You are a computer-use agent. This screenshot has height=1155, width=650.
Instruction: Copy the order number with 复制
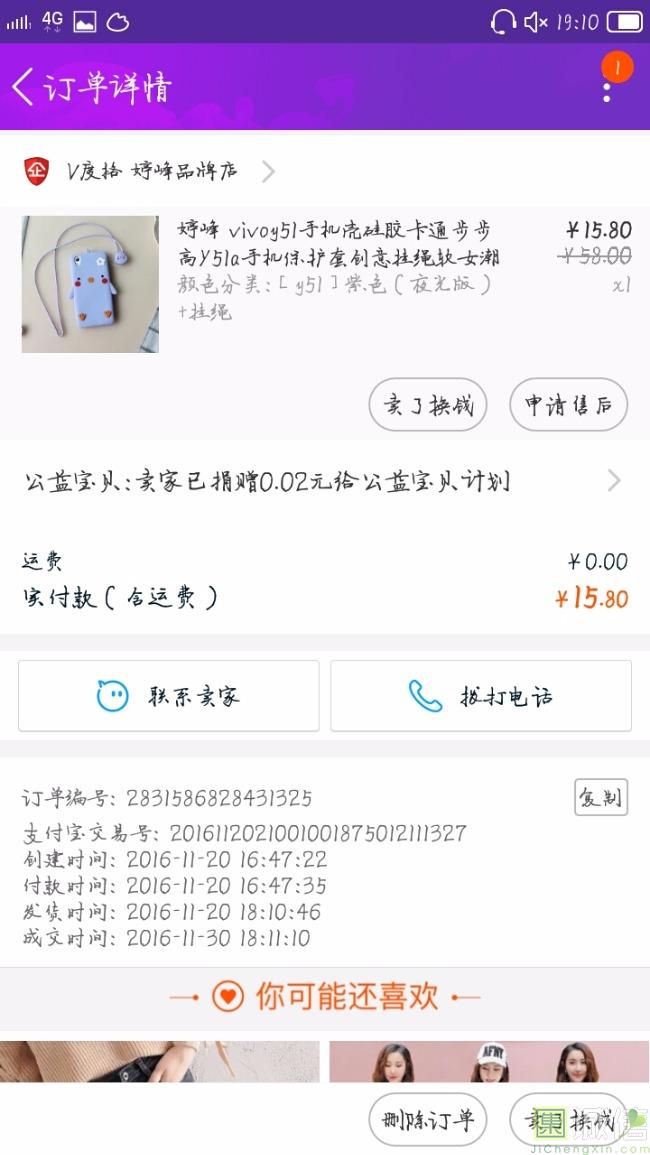(600, 797)
